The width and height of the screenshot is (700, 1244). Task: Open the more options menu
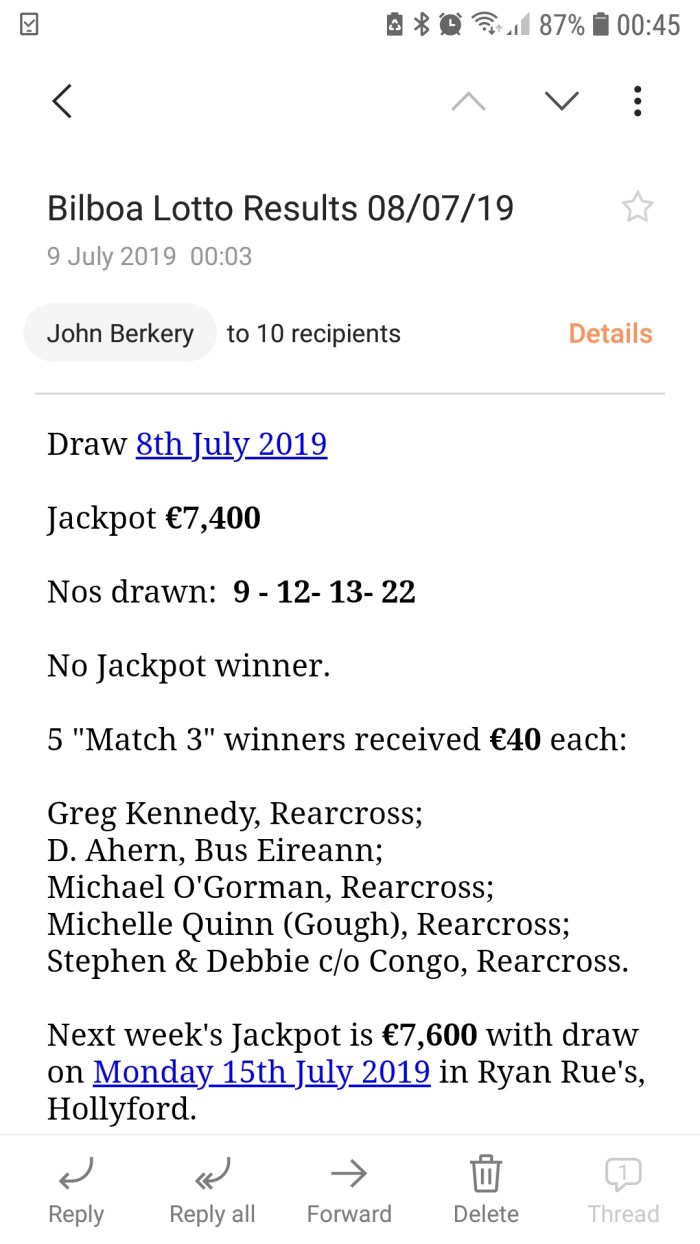coord(637,101)
